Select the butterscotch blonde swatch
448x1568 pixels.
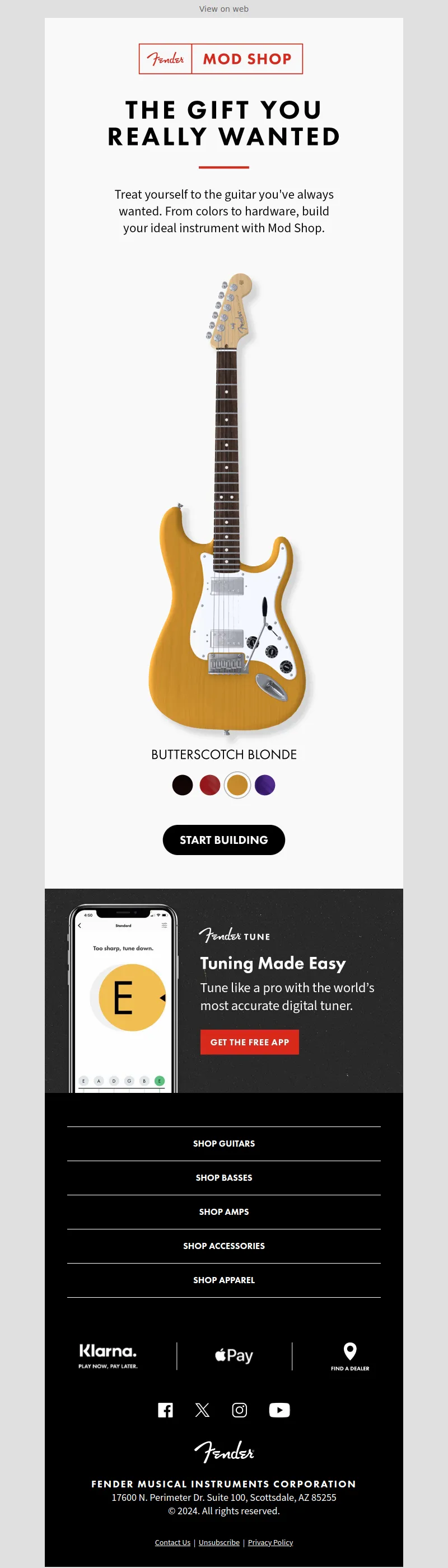[x=237, y=785]
